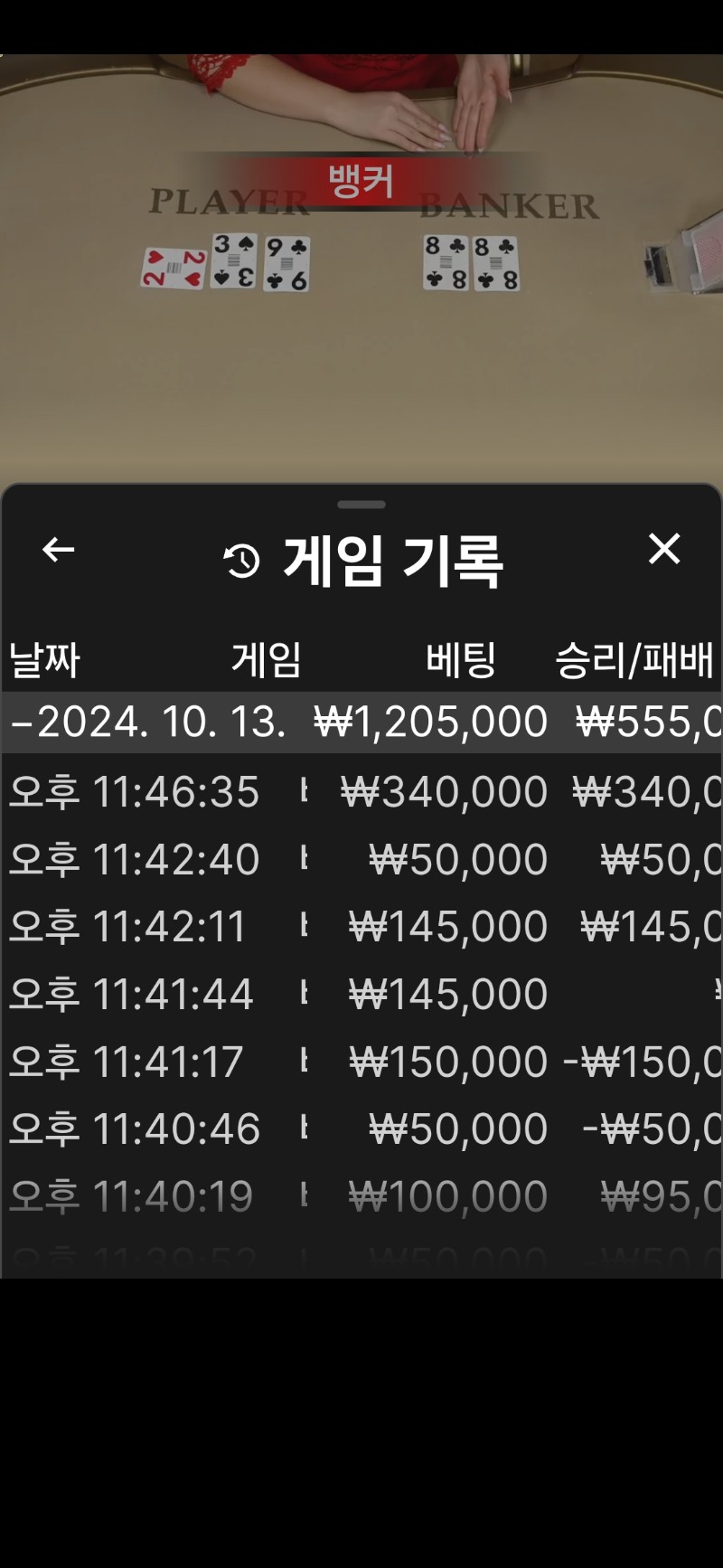View details of the 오후 11:40:46 round
The width and height of the screenshot is (723, 1568).
pyautogui.click(x=361, y=1129)
